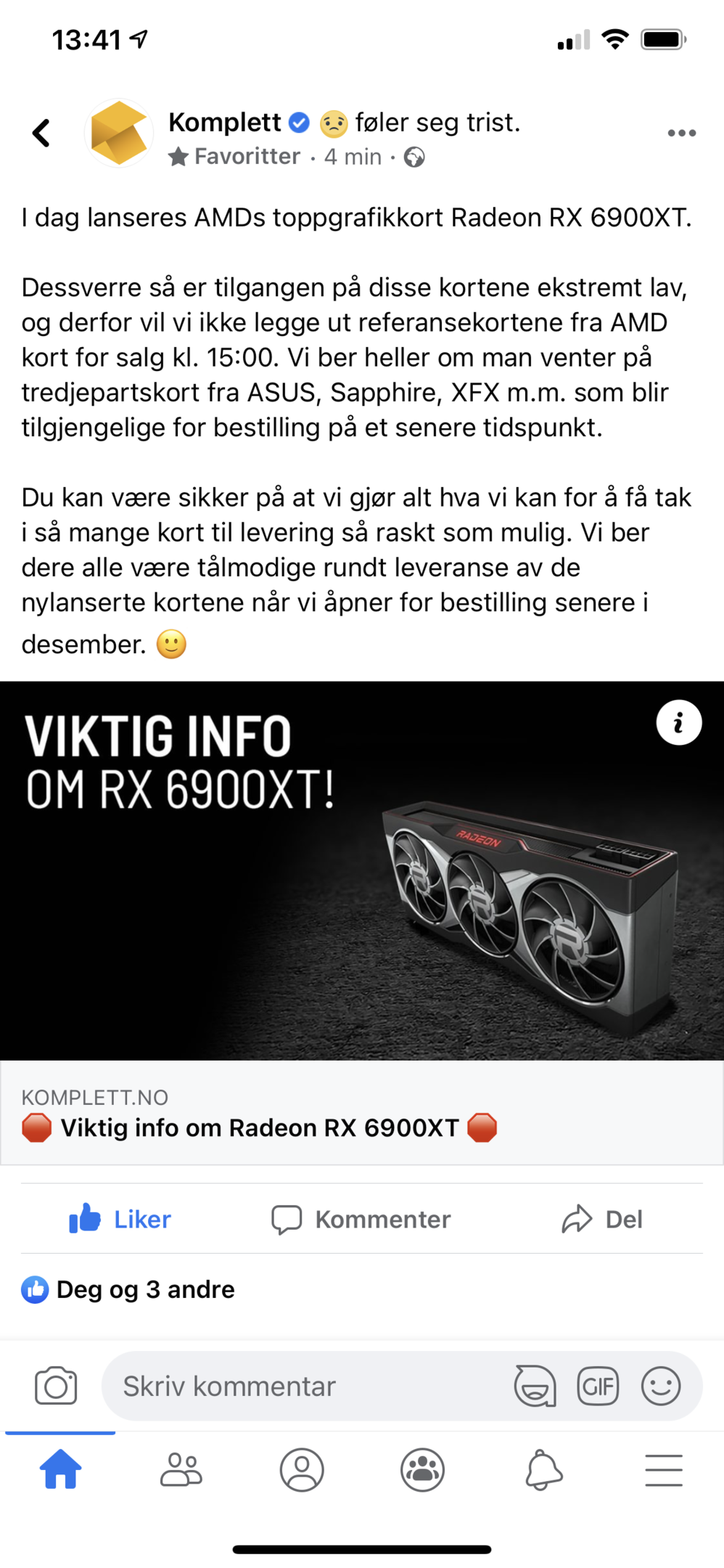Switch to the Home tab
Viewport: 724px width, 1568px height.
click(60, 1469)
